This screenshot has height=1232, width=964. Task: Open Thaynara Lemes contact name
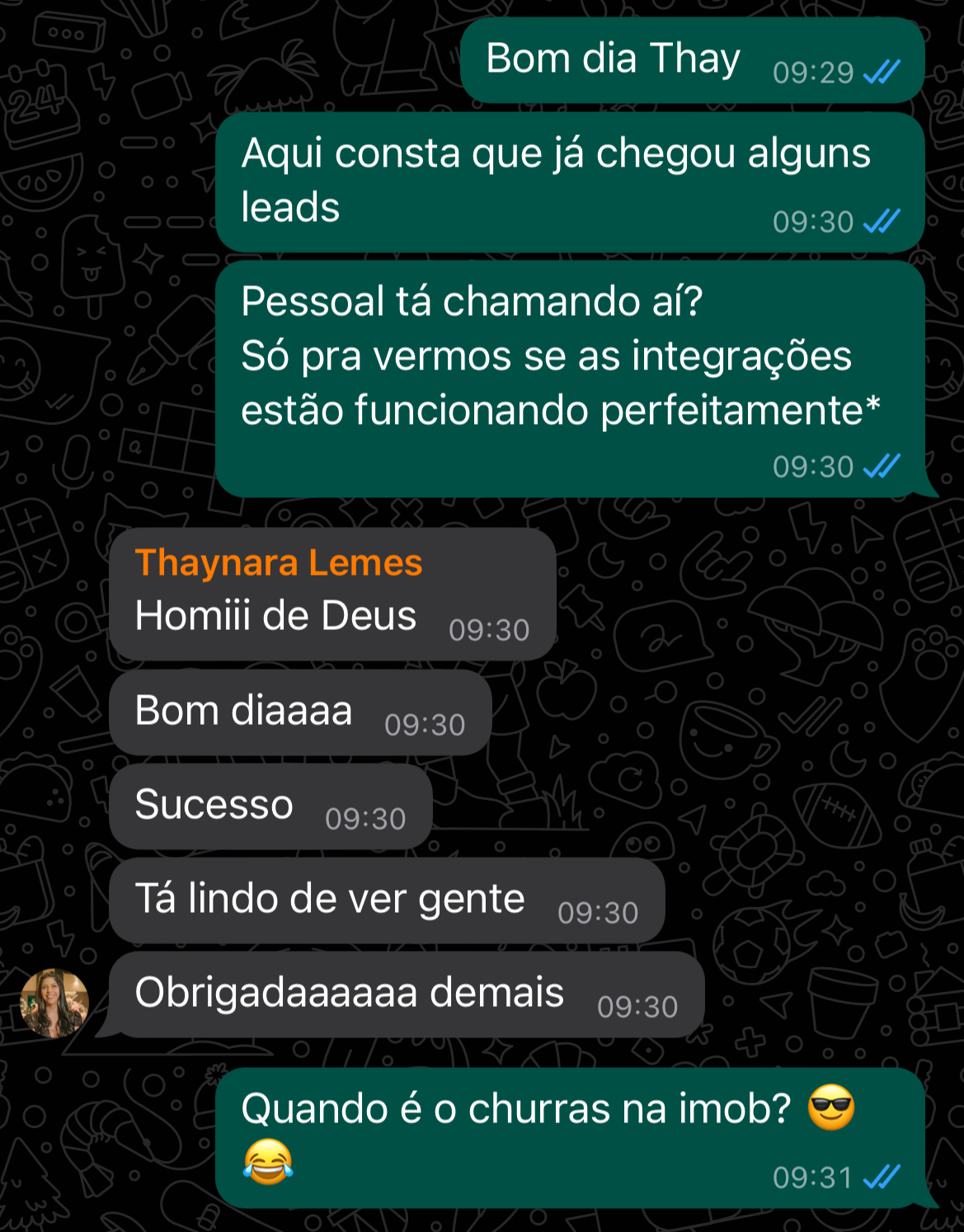coord(279,564)
